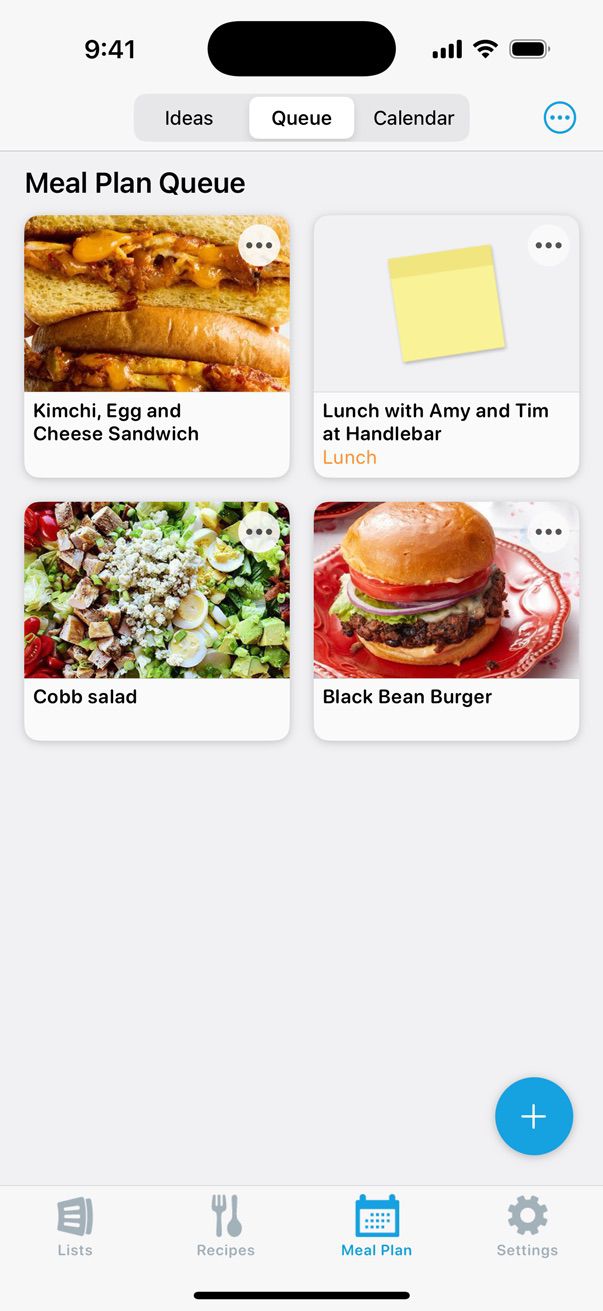Open the Cobb salad card
This screenshot has width=603, height=1311.
157,620
